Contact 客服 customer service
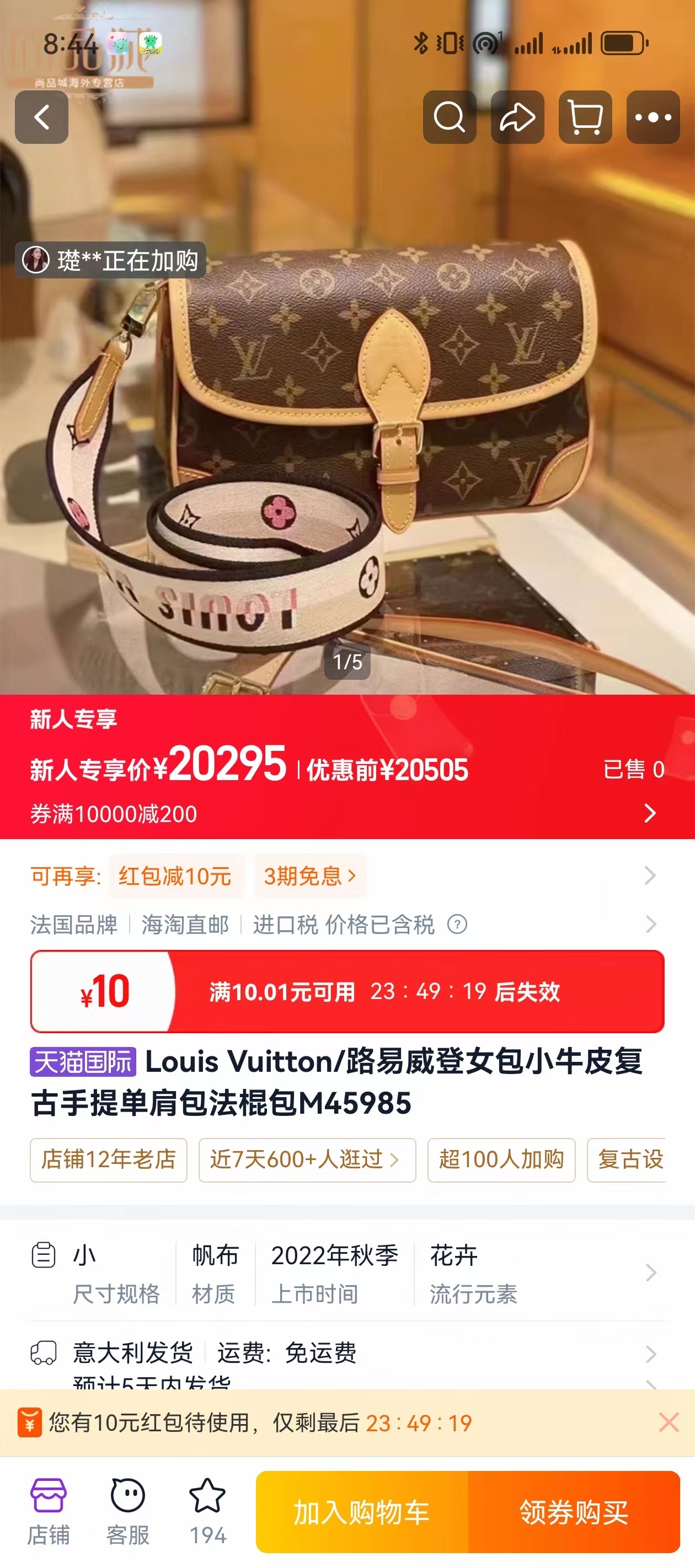This screenshot has height=1568, width=695. [x=127, y=1513]
